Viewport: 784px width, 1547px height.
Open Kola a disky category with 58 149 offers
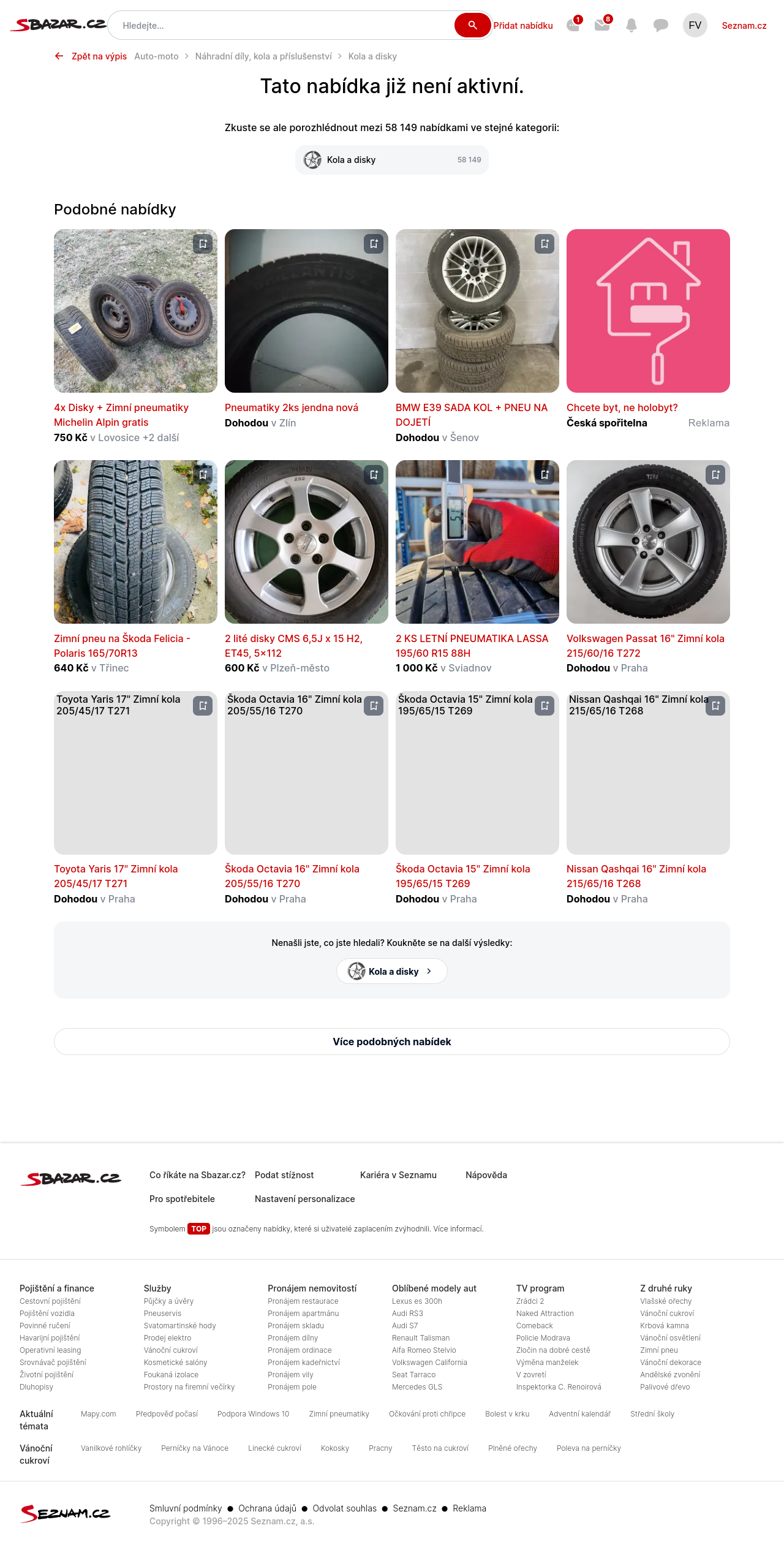(x=392, y=160)
